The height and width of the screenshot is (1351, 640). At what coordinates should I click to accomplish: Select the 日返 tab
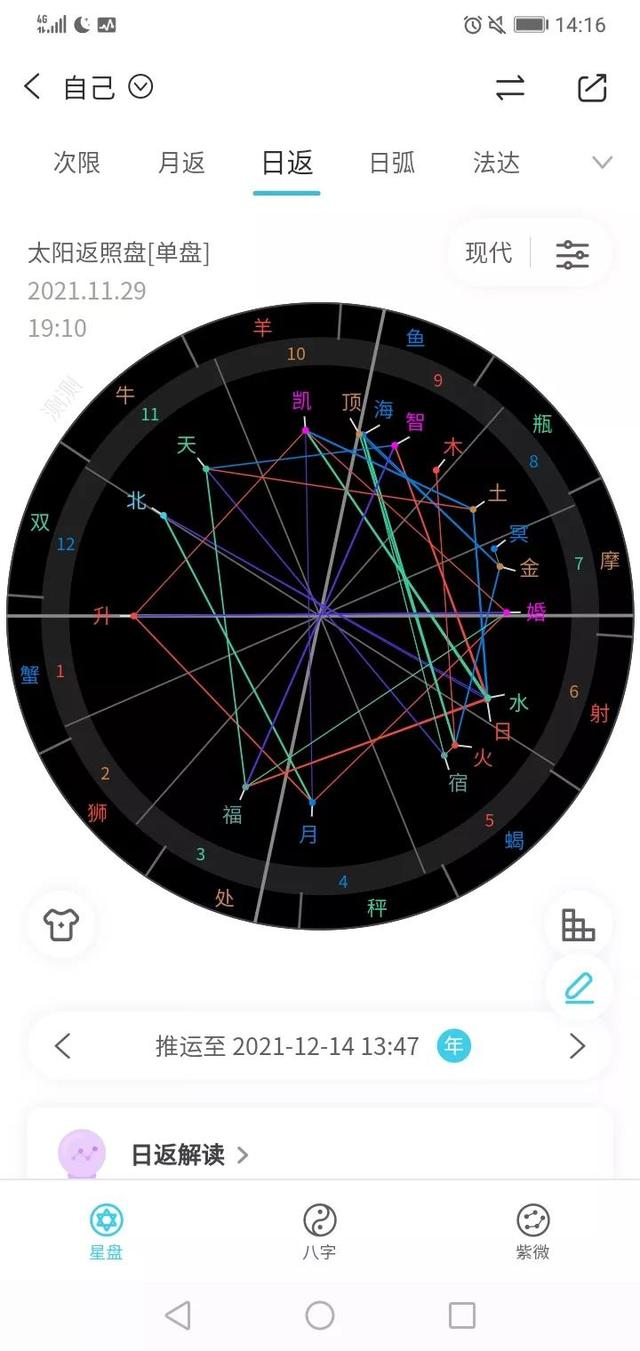pos(287,162)
